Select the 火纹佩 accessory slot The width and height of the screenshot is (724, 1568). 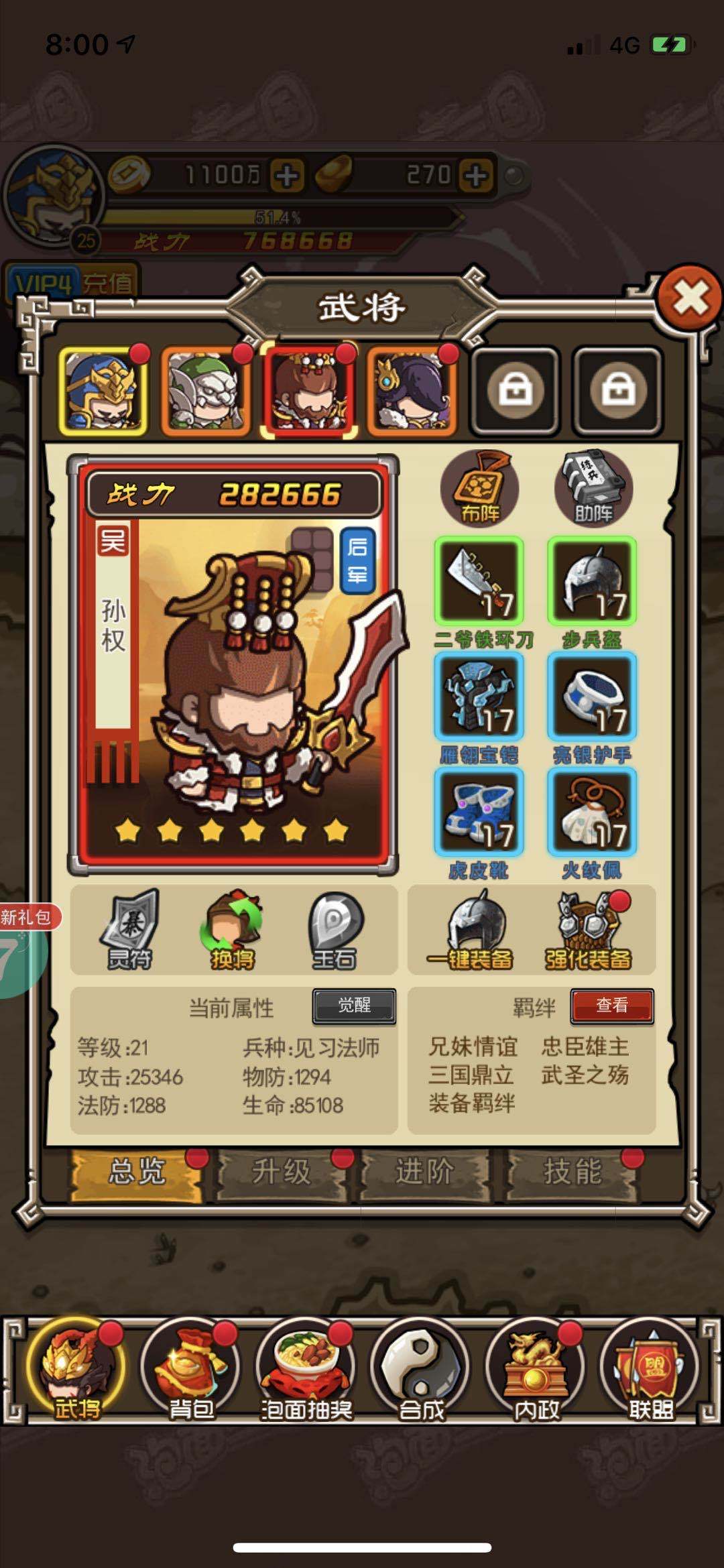[592, 812]
